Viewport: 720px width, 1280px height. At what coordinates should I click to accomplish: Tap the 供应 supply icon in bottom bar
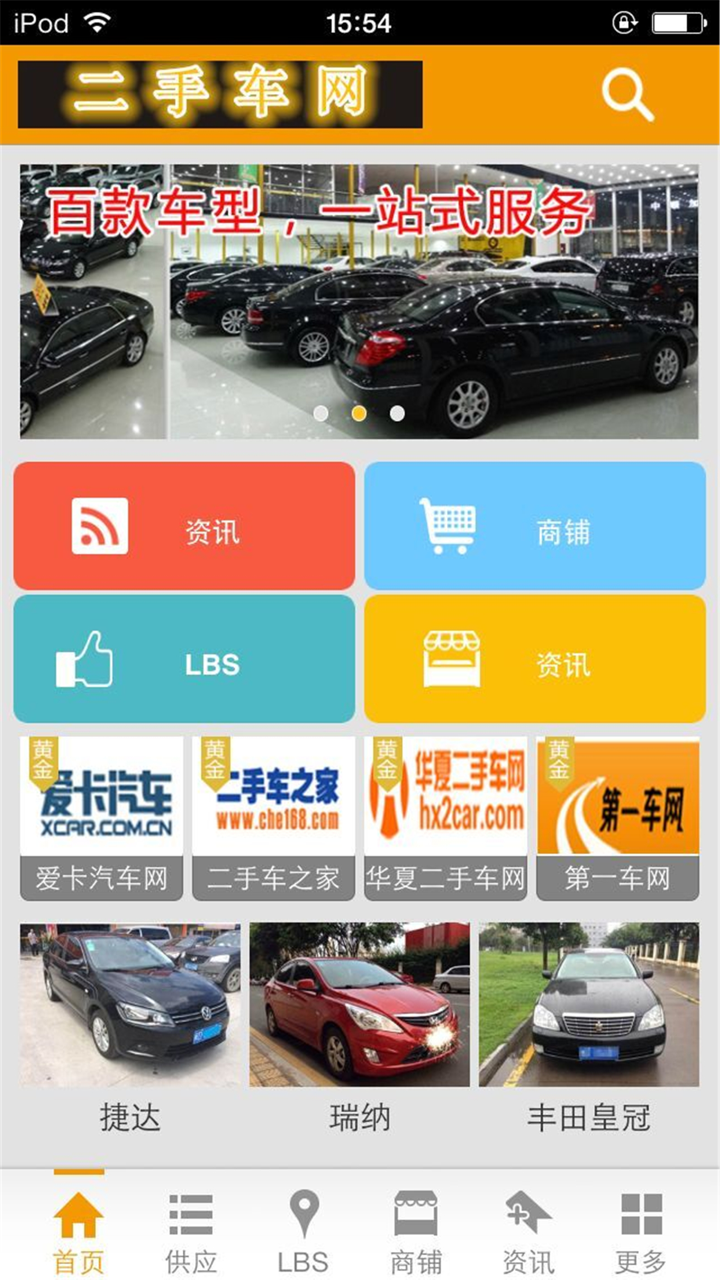point(189,1225)
